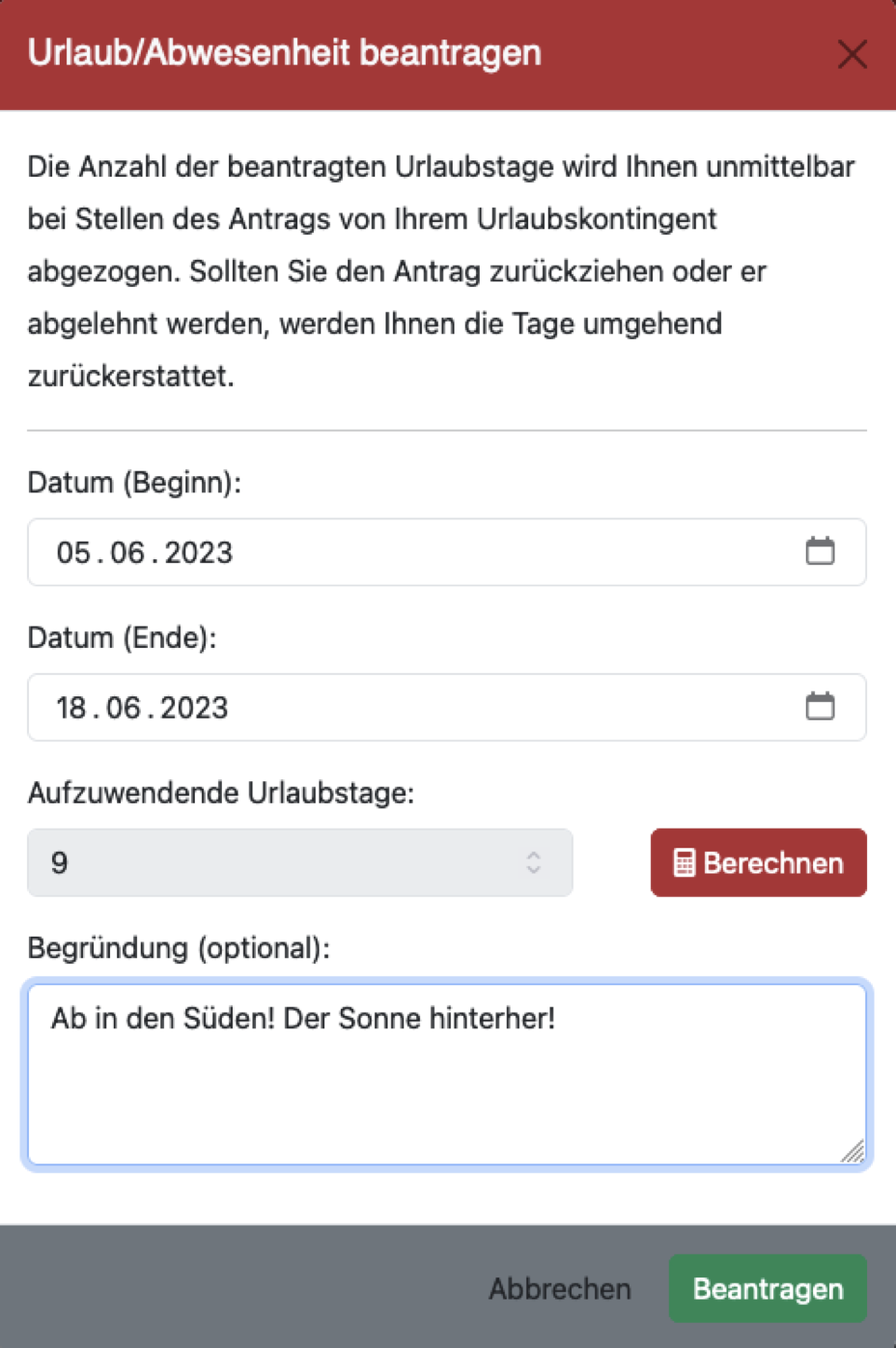
Task: Open calendar picker for Datum (Beginn)
Action: [x=820, y=551]
